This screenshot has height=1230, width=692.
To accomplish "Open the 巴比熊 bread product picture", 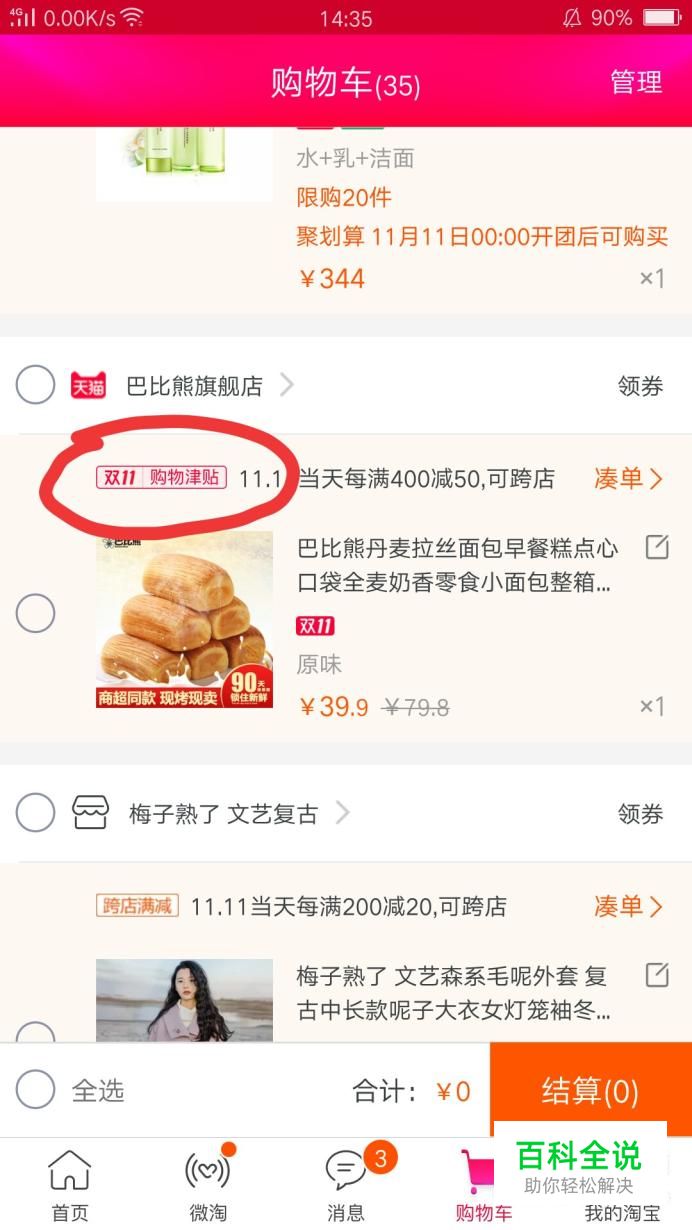I will pyautogui.click(x=184, y=620).
